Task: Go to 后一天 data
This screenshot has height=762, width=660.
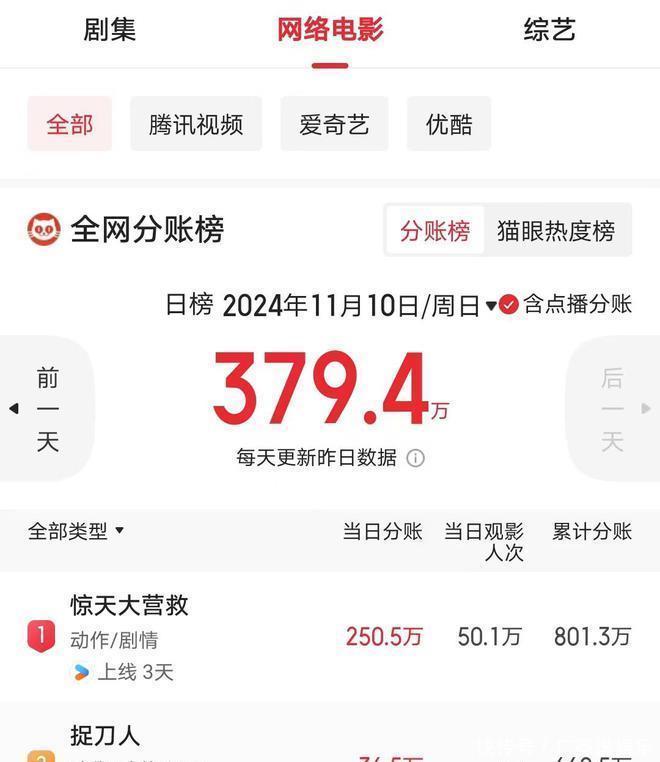Action: pos(612,408)
